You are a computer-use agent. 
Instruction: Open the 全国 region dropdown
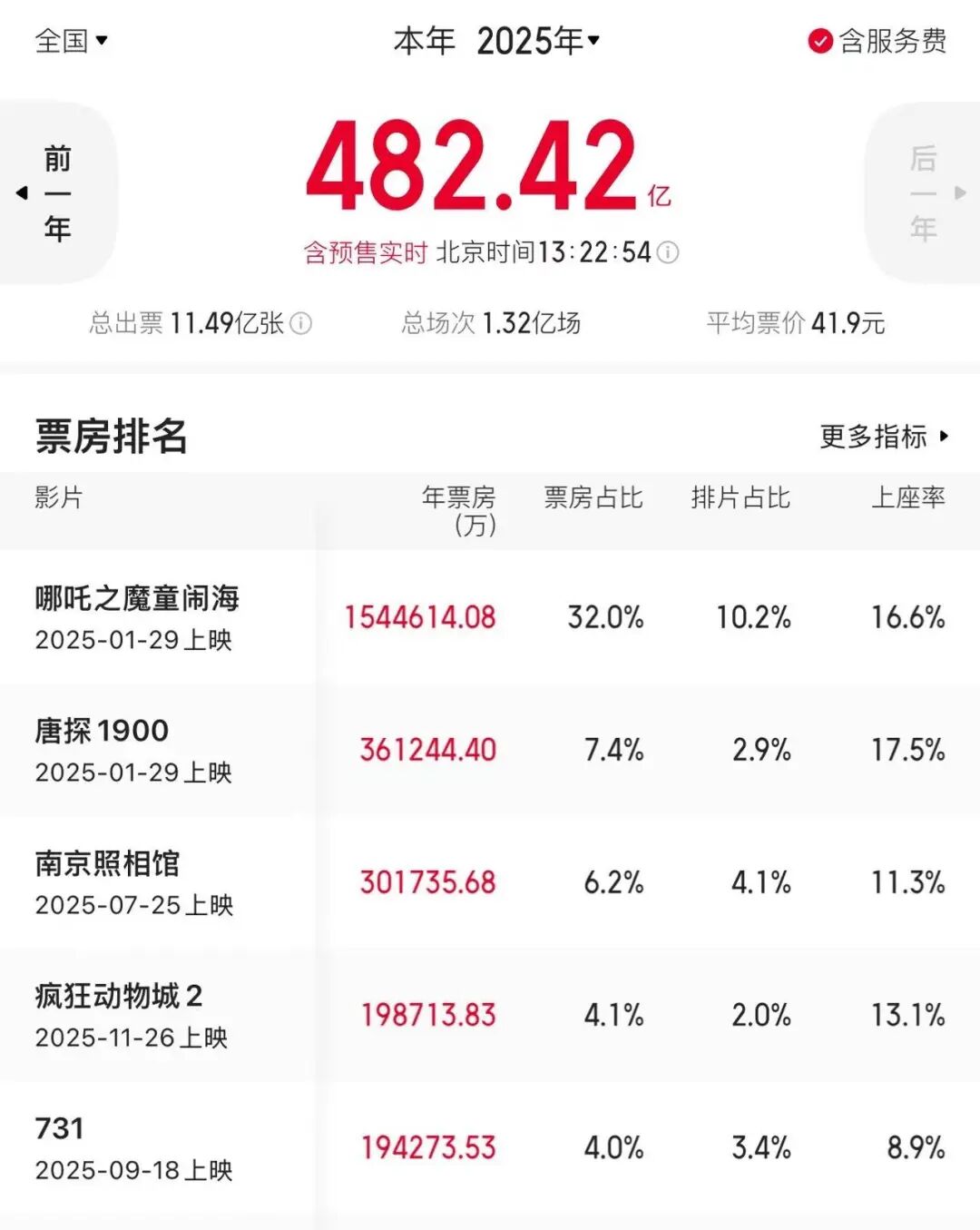(x=71, y=41)
